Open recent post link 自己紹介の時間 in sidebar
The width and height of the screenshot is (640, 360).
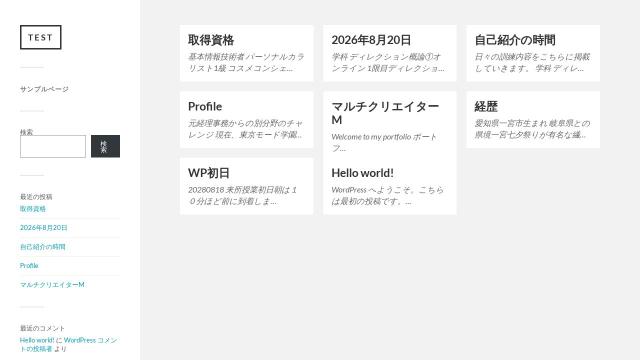(x=42, y=247)
